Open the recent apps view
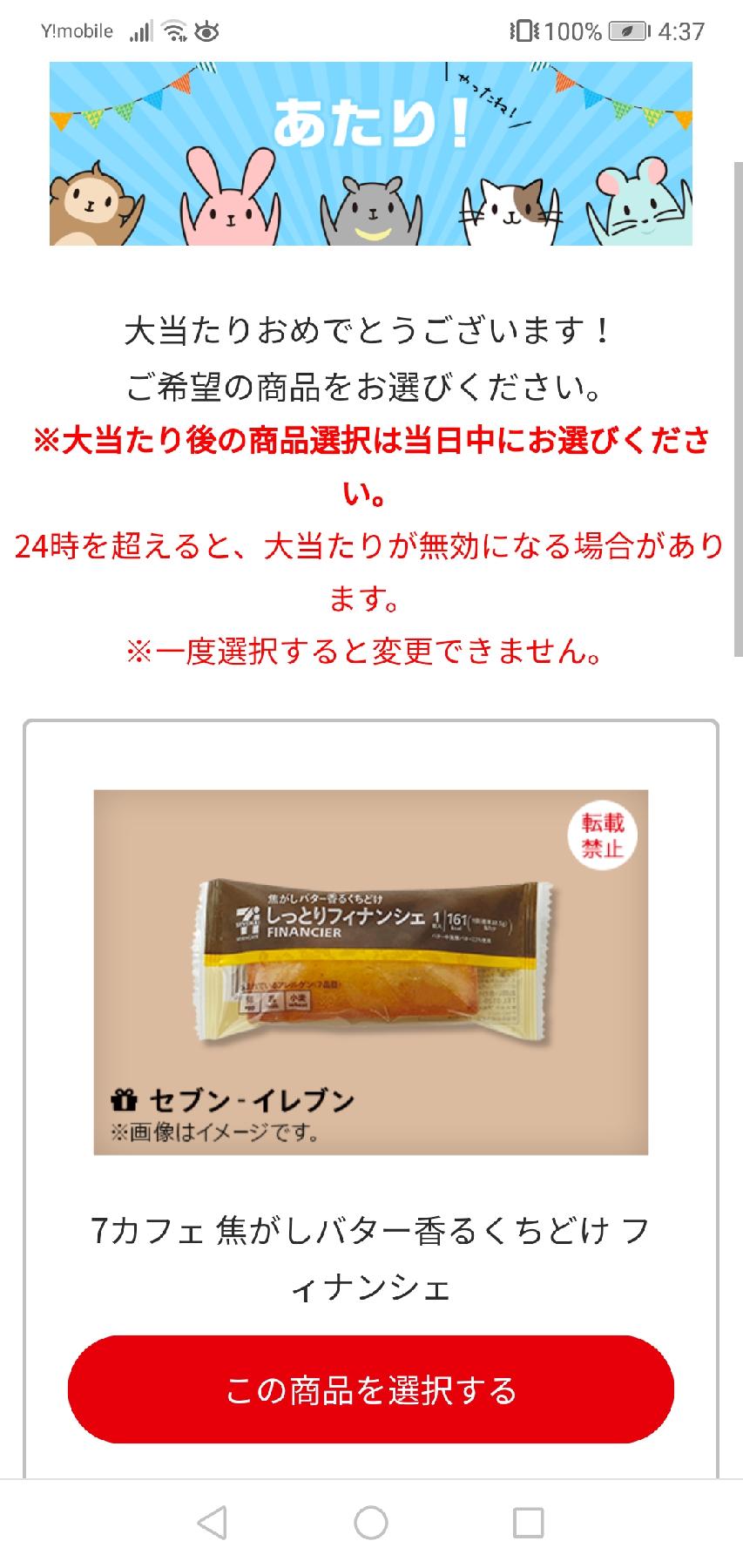Viewport: 743px width, 1568px height. [529, 1523]
